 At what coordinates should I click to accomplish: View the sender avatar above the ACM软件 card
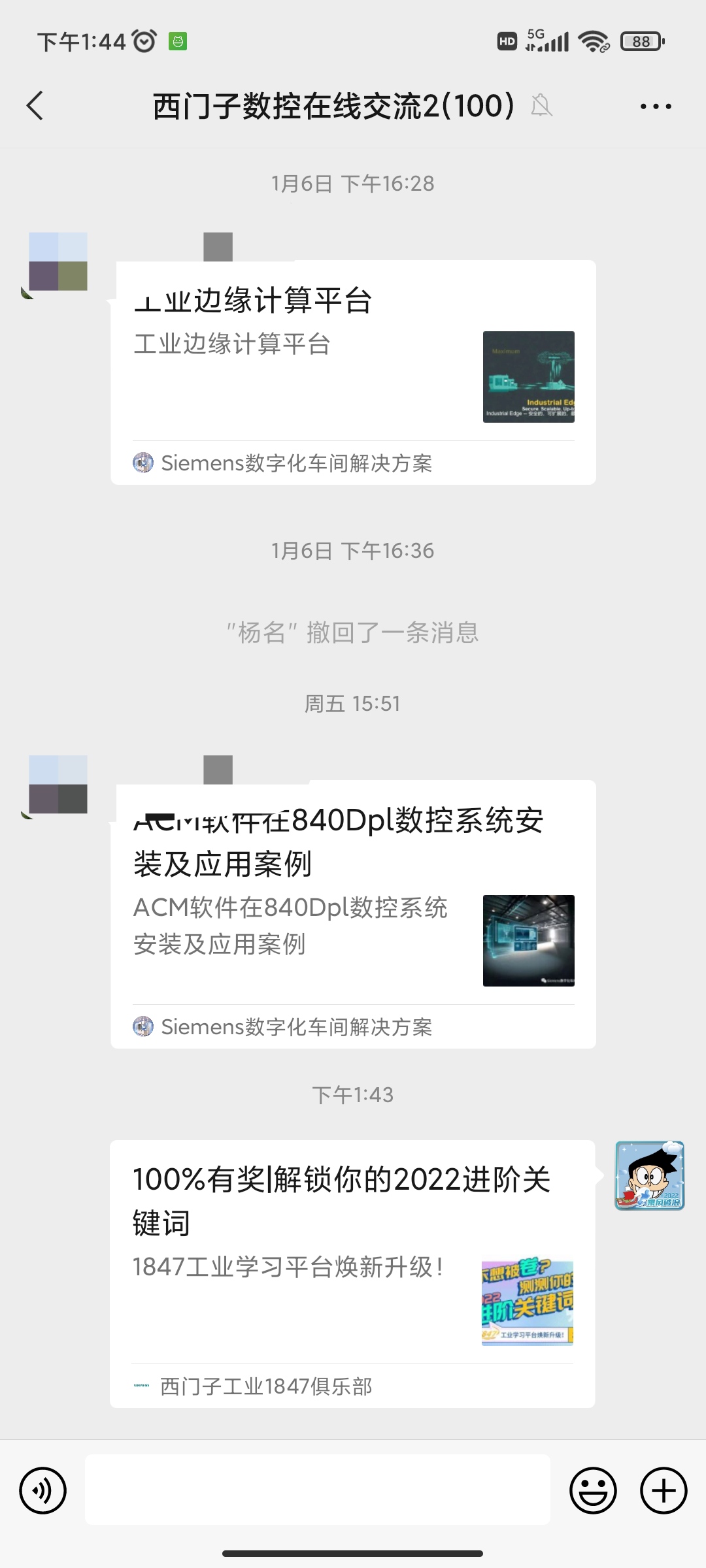[x=58, y=785]
